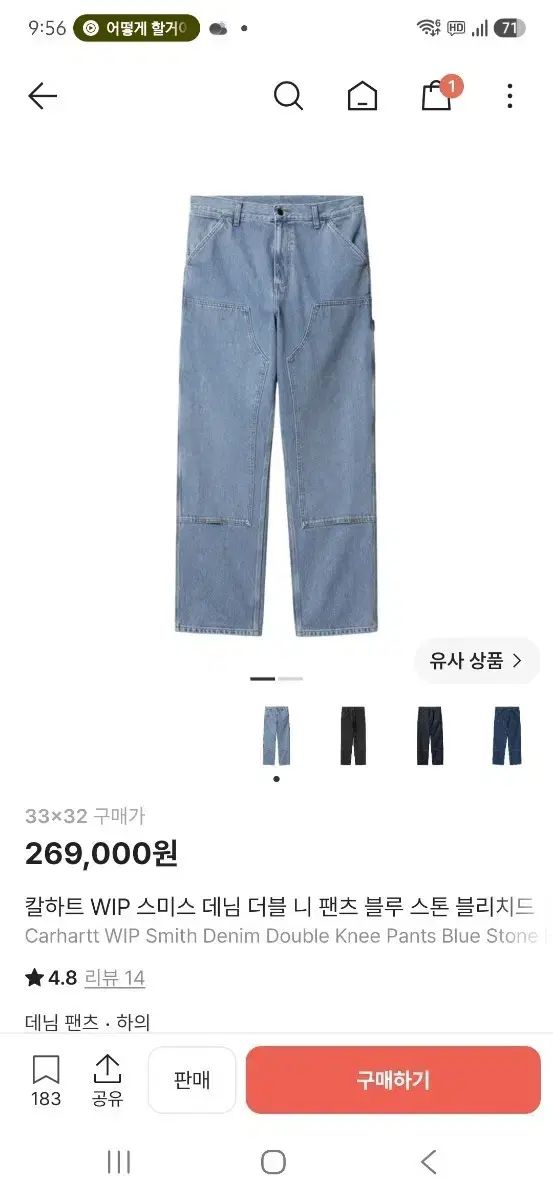This screenshot has height=1200, width=553.
Task: Open recent apps from system navigation bar
Action: (x=119, y=1161)
